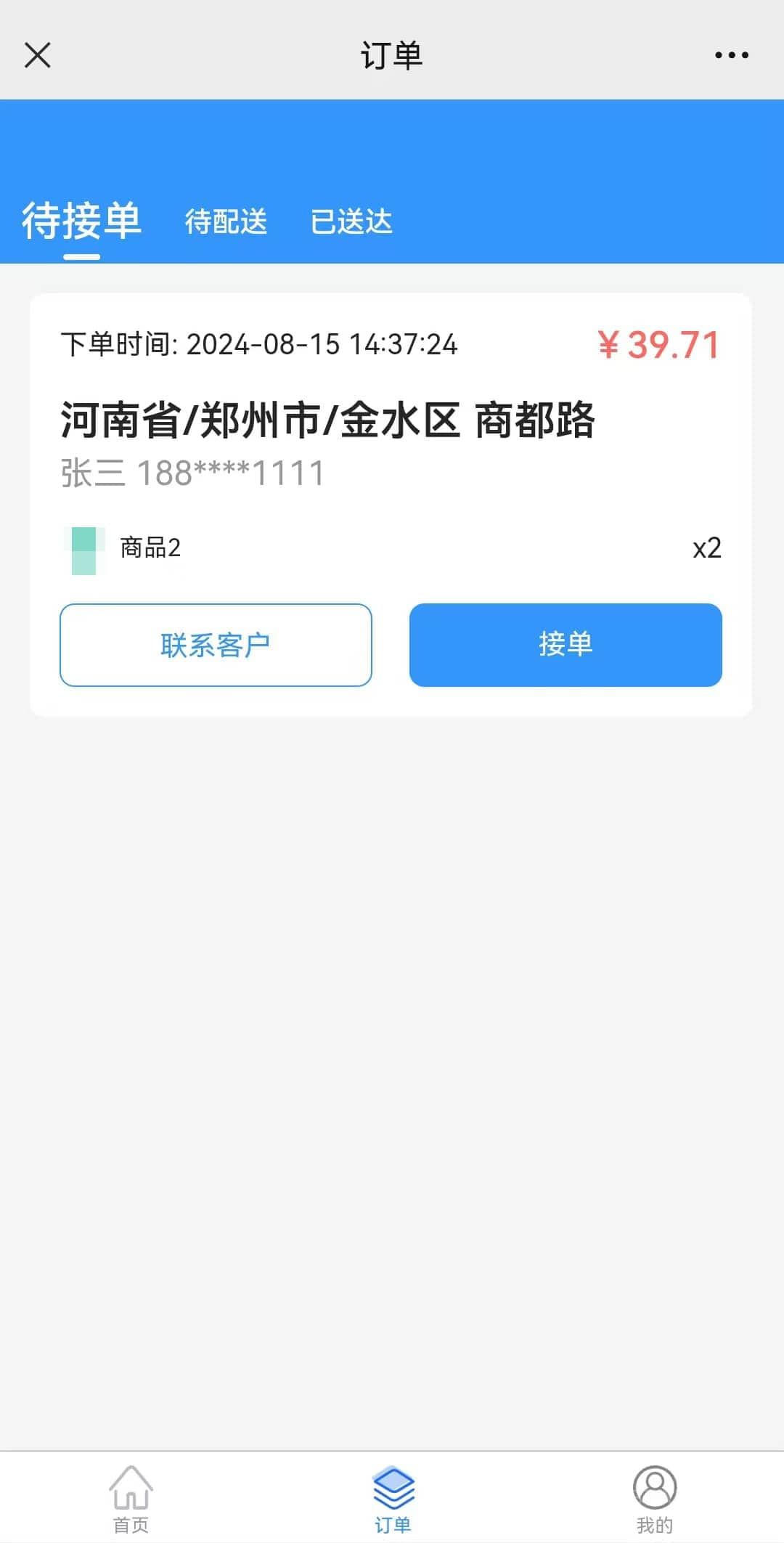Close the order page with the X
This screenshot has height=1543, width=784.
coord(38,55)
